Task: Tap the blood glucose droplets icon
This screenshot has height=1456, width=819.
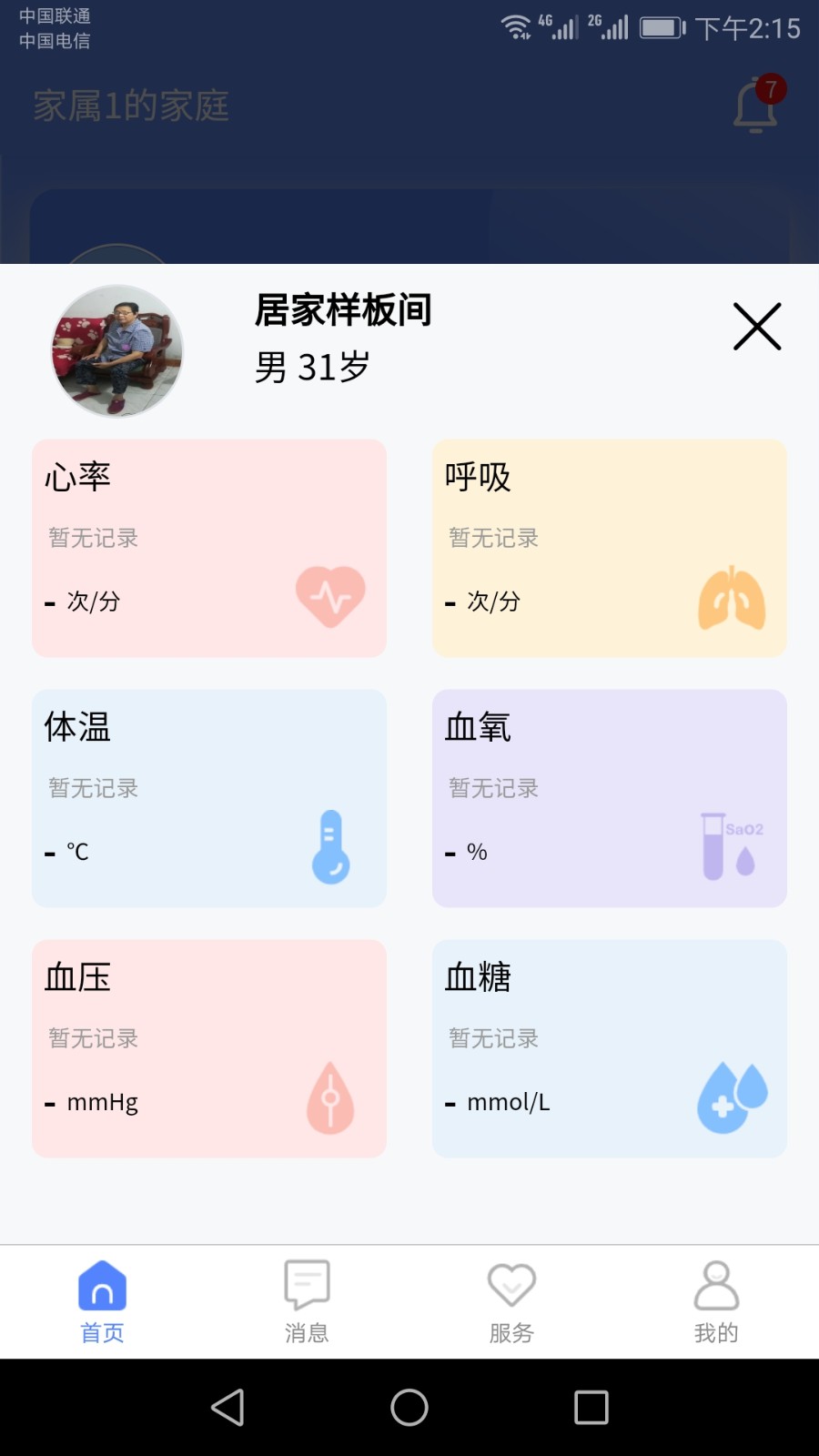Action: [733, 1097]
